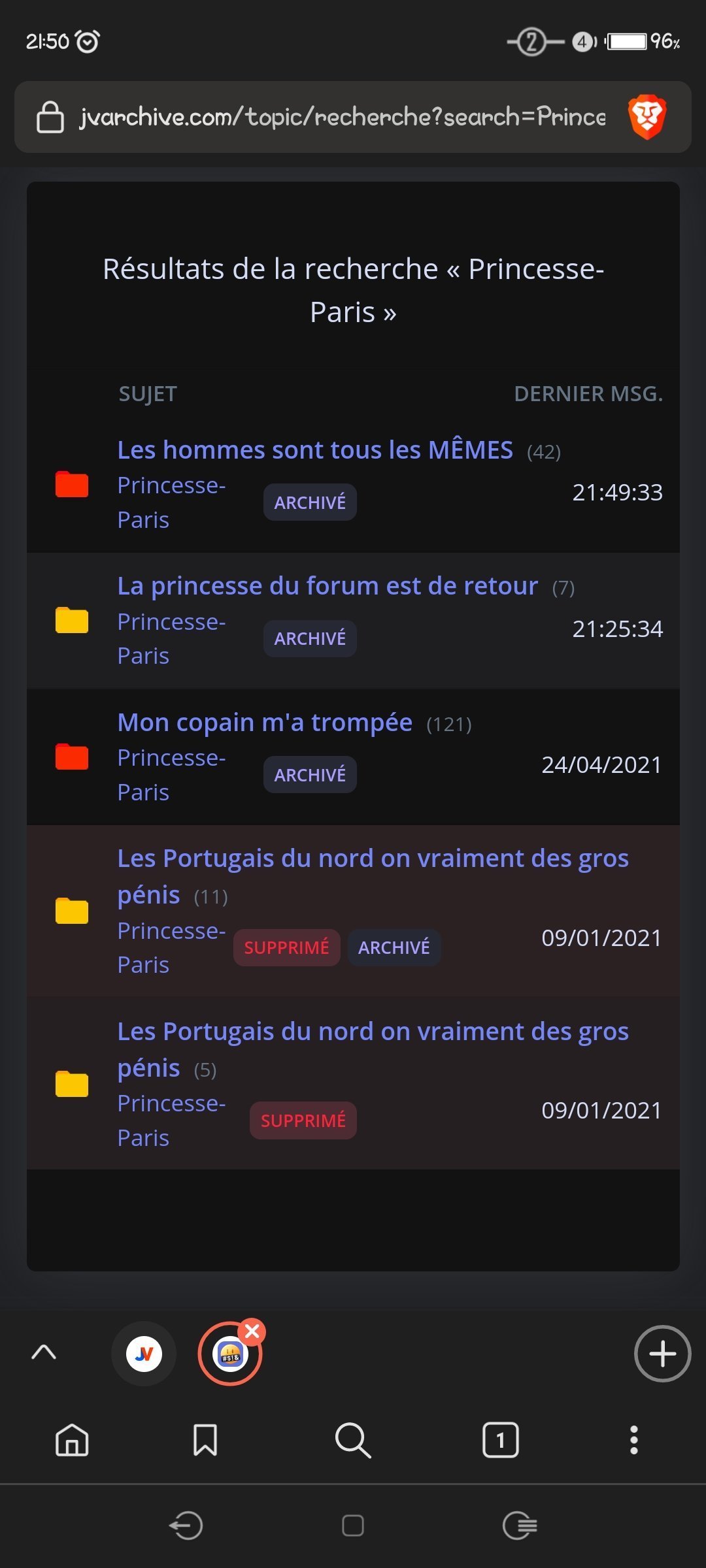The width and height of the screenshot is (706, 1568).
Task: Add a new tab with plus button
Action: click(x=662, y=1354)
